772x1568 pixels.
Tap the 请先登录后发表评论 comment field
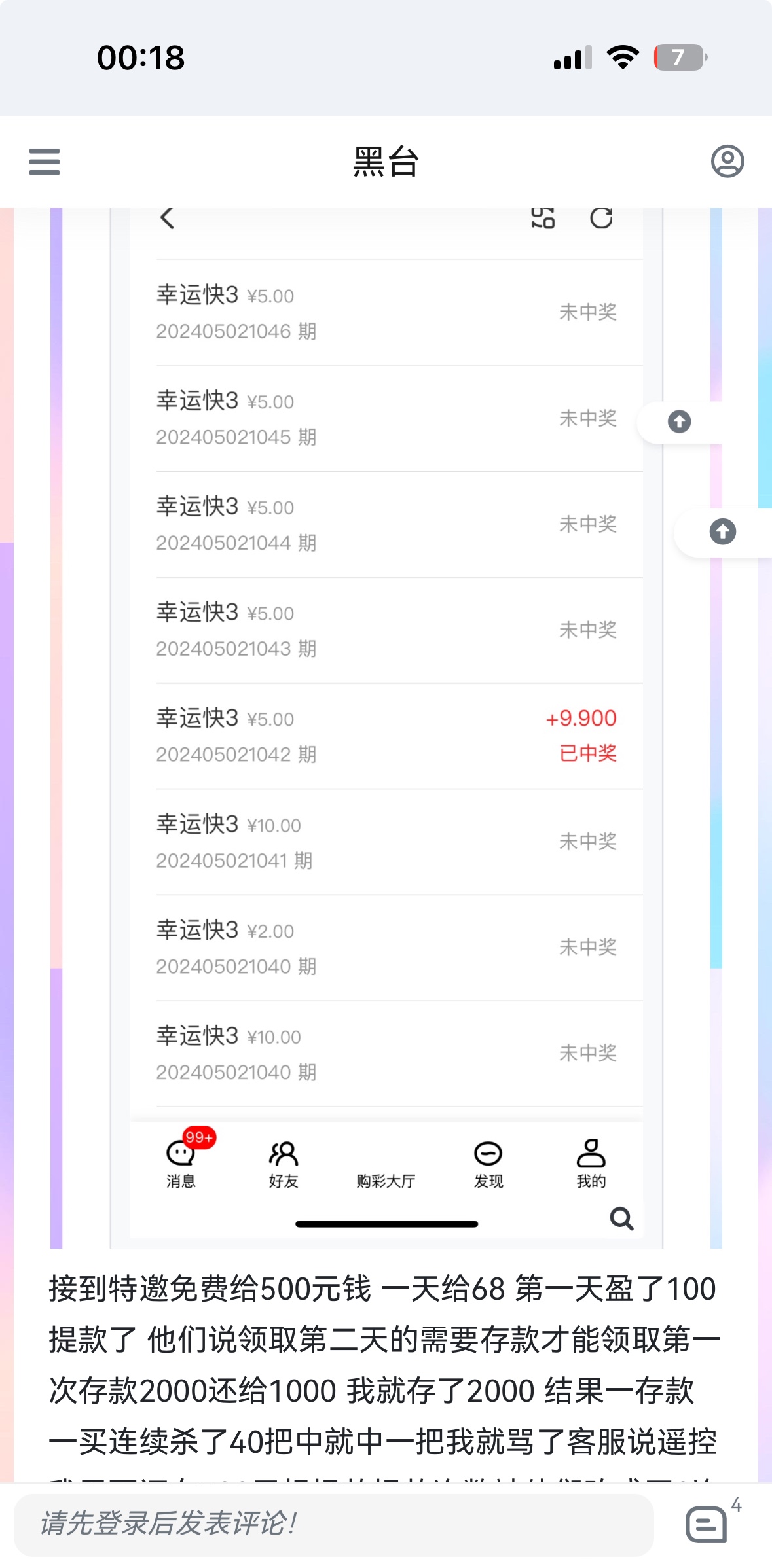coord(334,1524)
